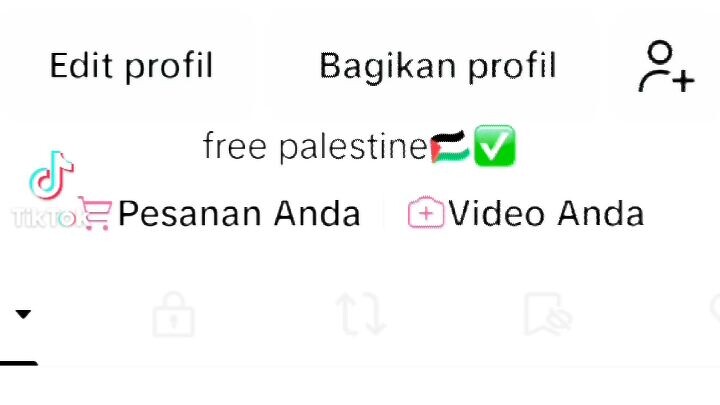Open the add friends icon
720x405 pixels.
(665, 67)
